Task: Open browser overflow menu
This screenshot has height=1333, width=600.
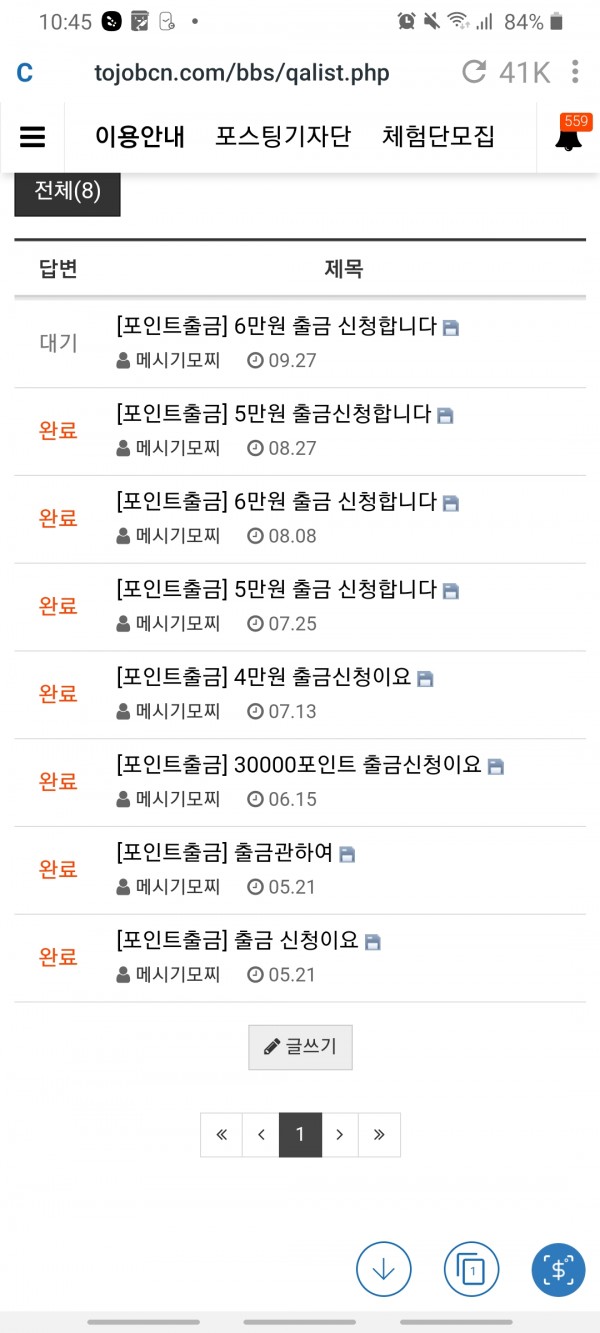Action: (x=575, y=72)
